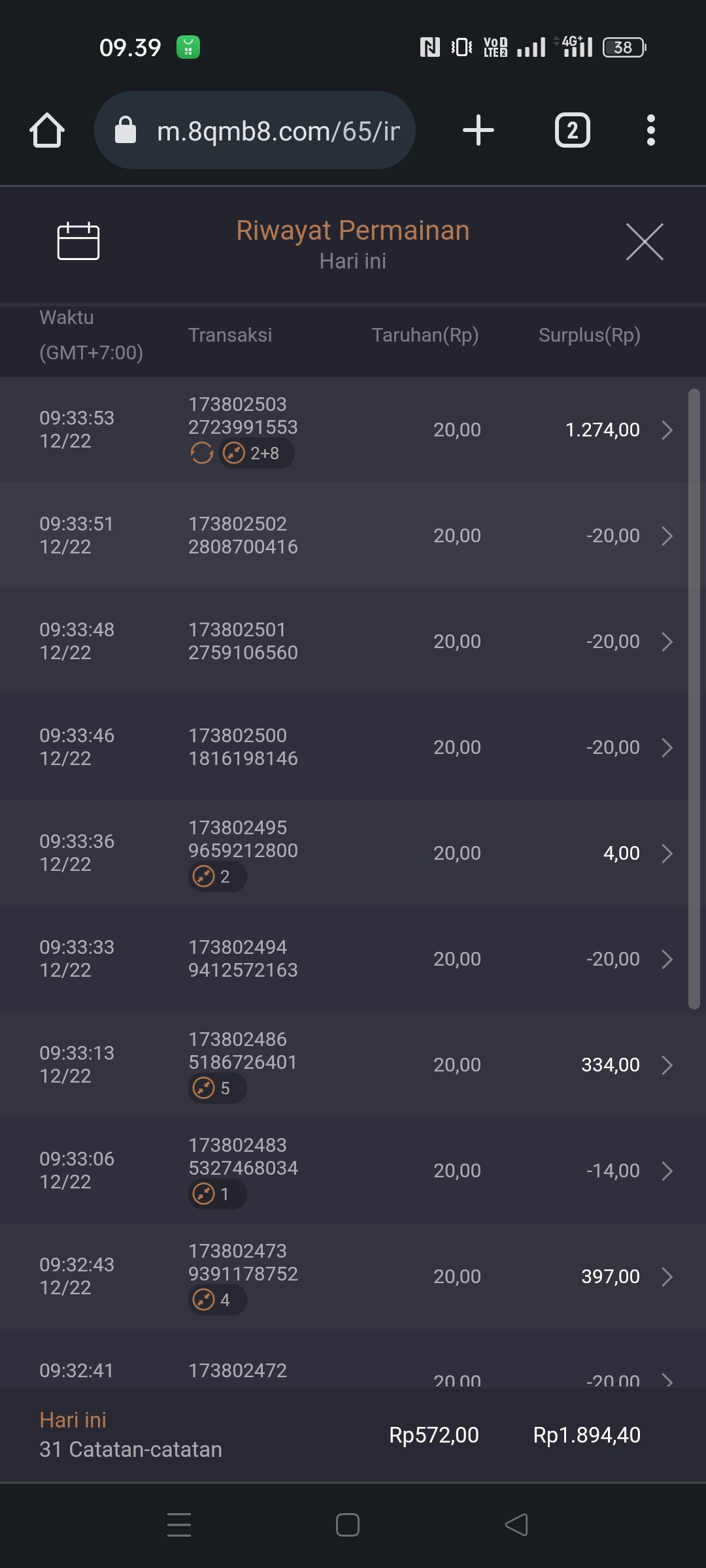Open the 09:33:13 transaction with surplus 334,00

point(353,1065)
